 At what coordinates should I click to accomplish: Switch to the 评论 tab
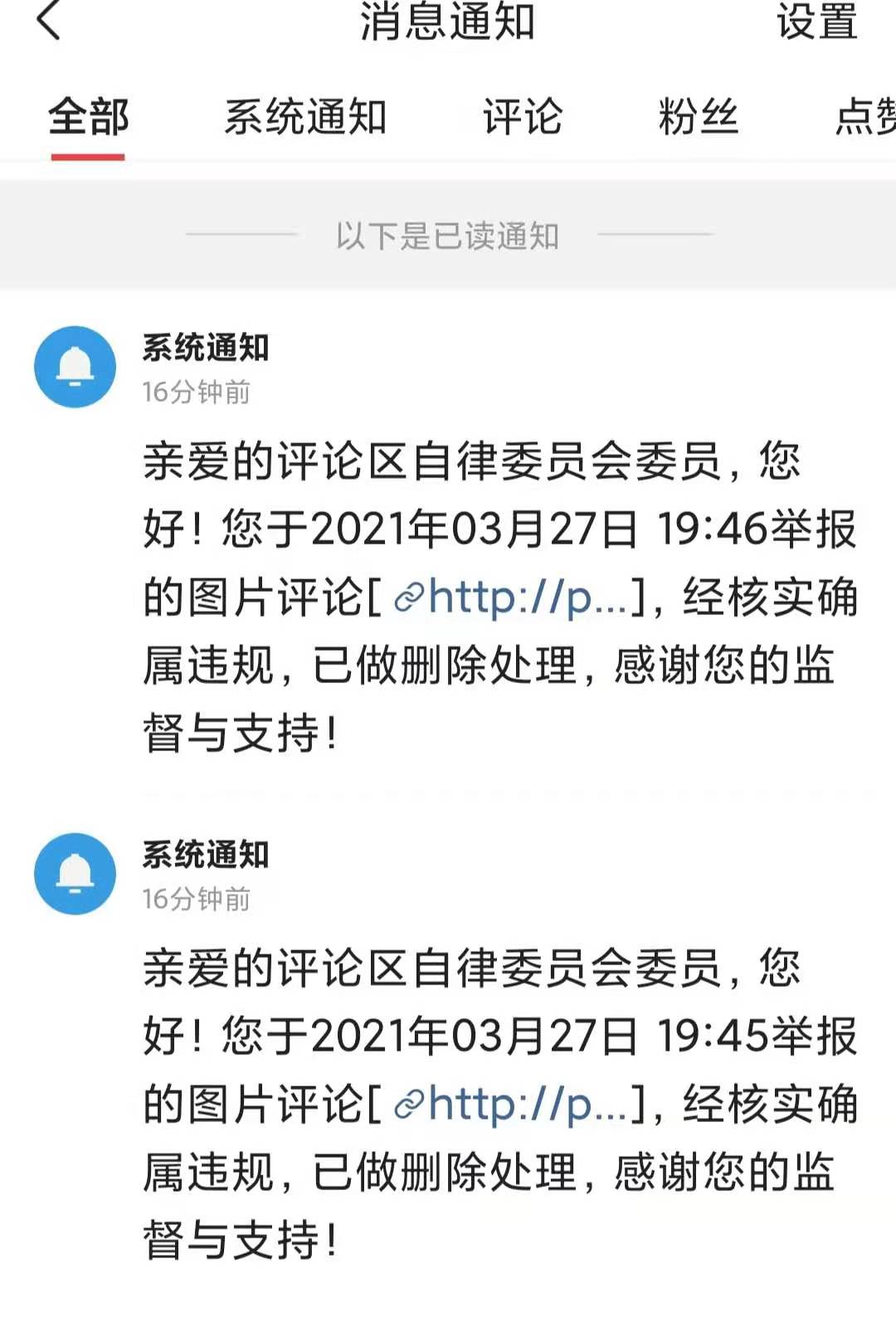[523, 117]
